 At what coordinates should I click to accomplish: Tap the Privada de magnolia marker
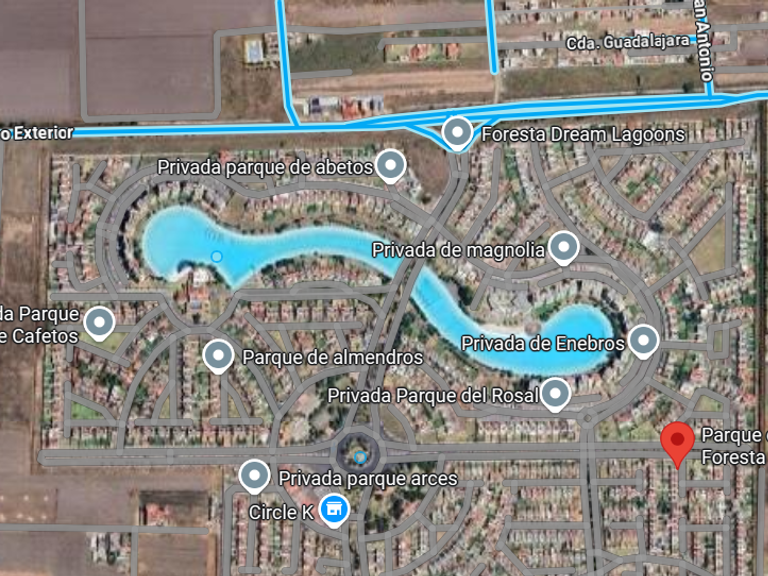point(564,248)
